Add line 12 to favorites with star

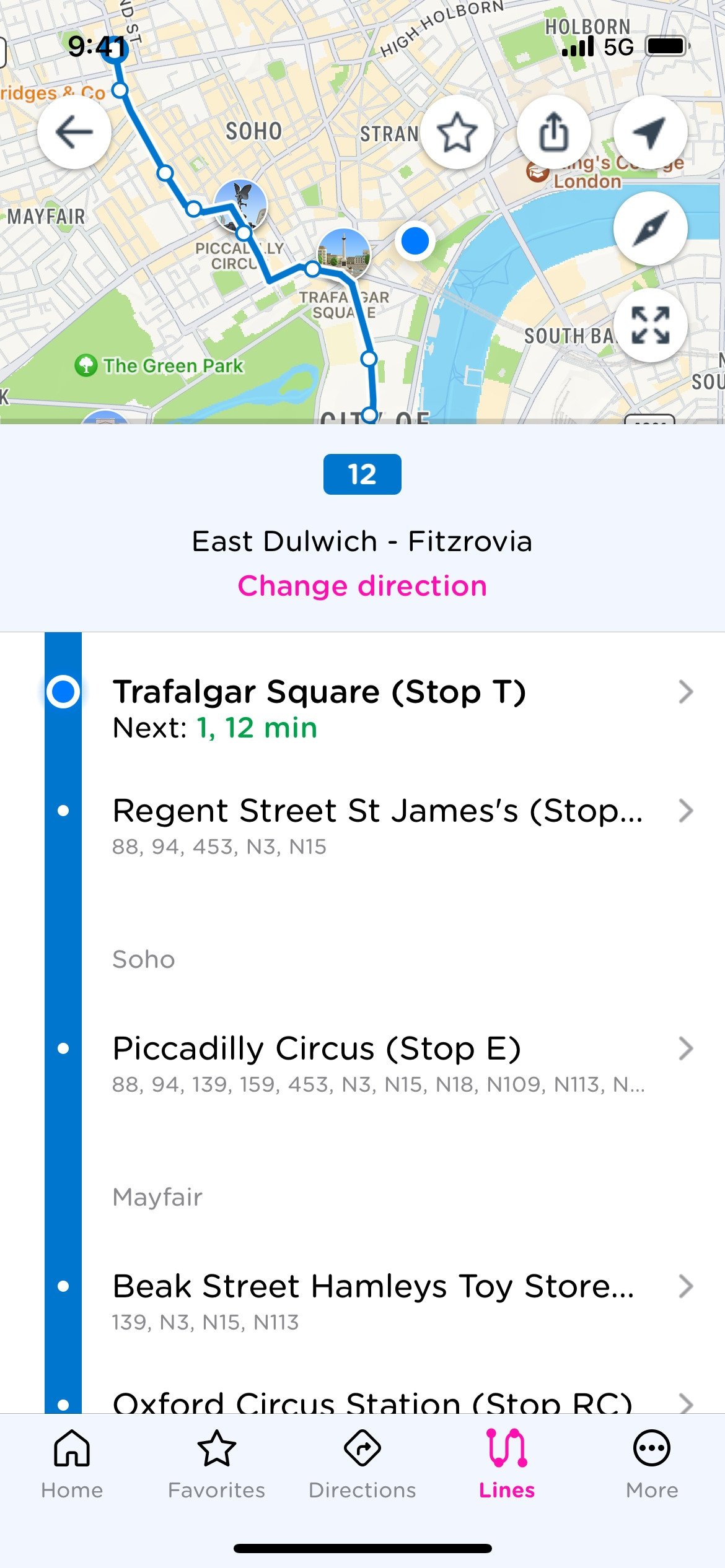(x=457, y=132)
